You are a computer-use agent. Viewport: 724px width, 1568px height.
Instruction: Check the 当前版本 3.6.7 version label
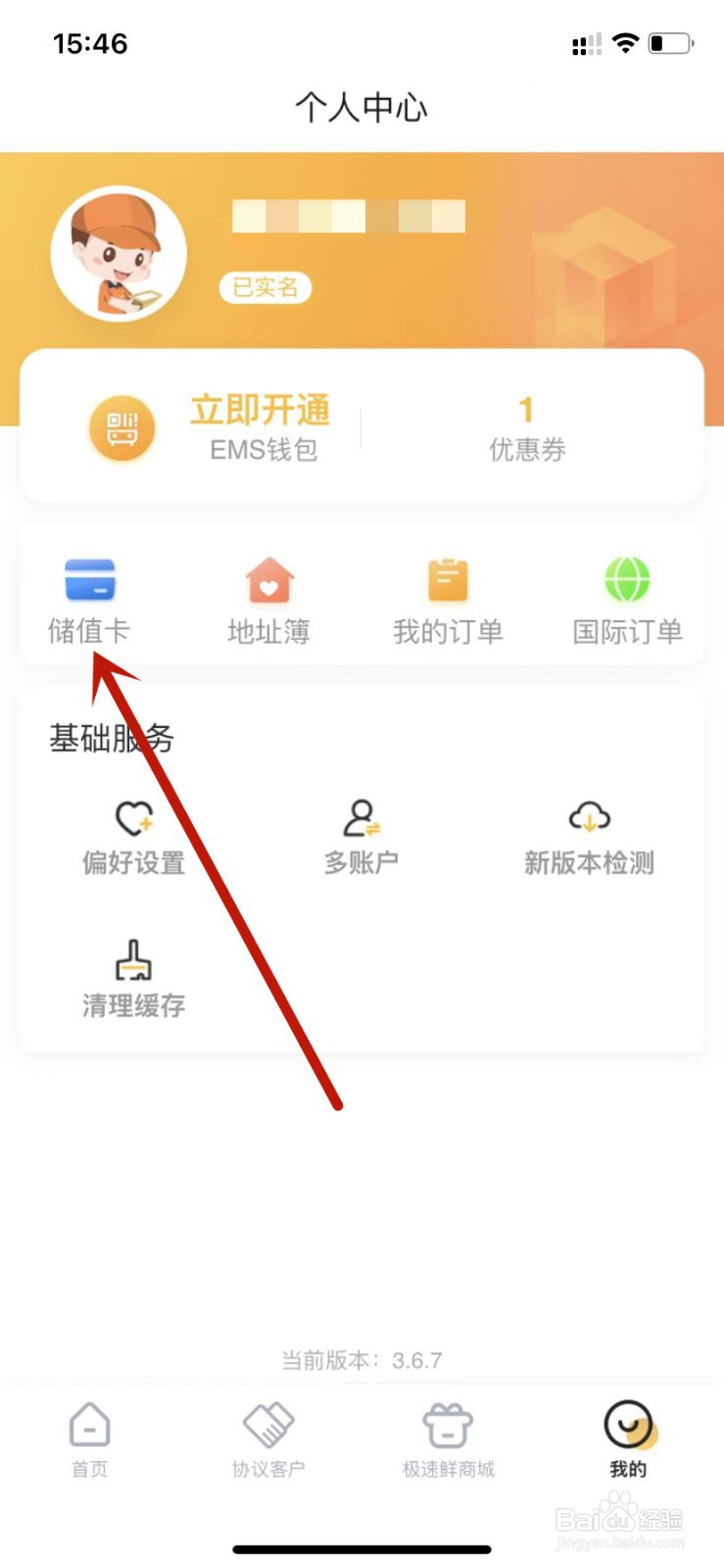(362, 1358)
